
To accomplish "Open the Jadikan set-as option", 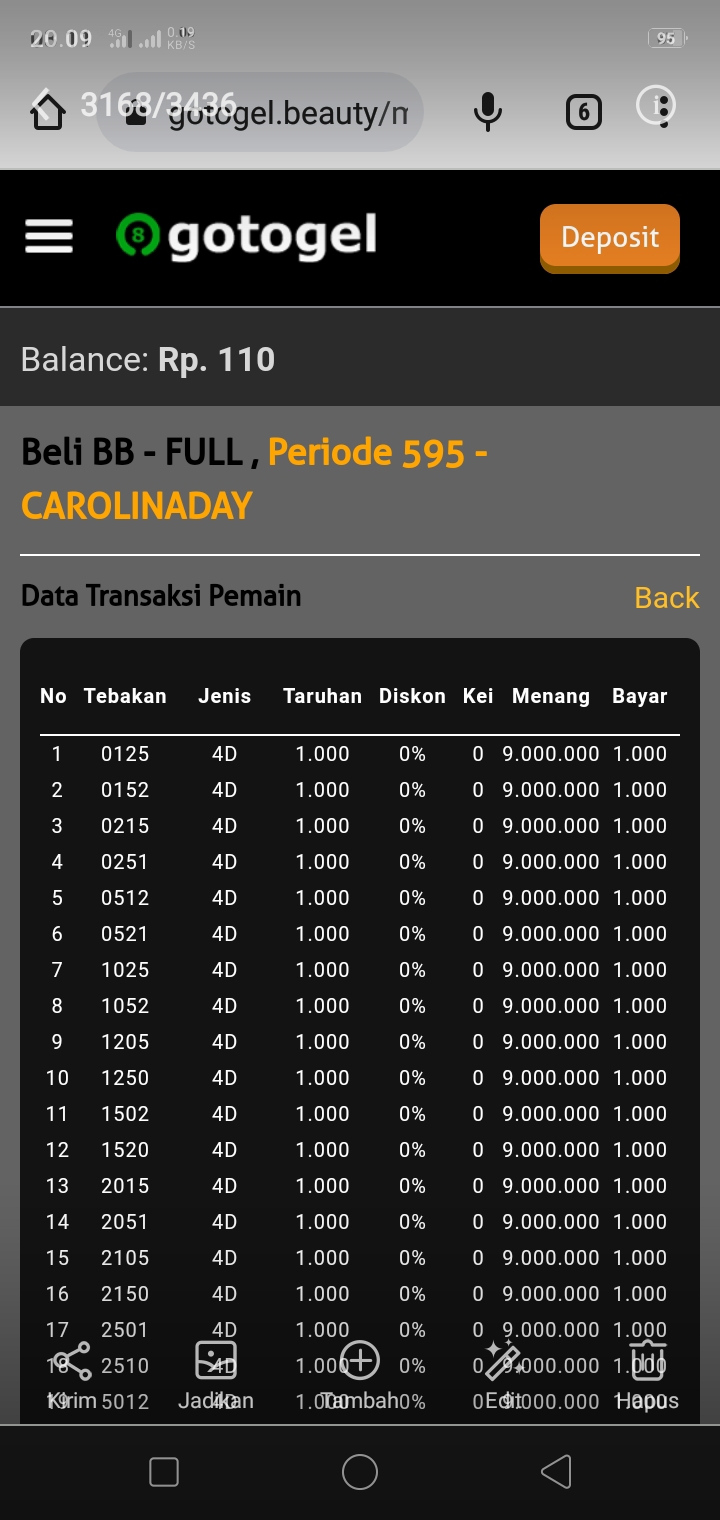I will 216,1376.
